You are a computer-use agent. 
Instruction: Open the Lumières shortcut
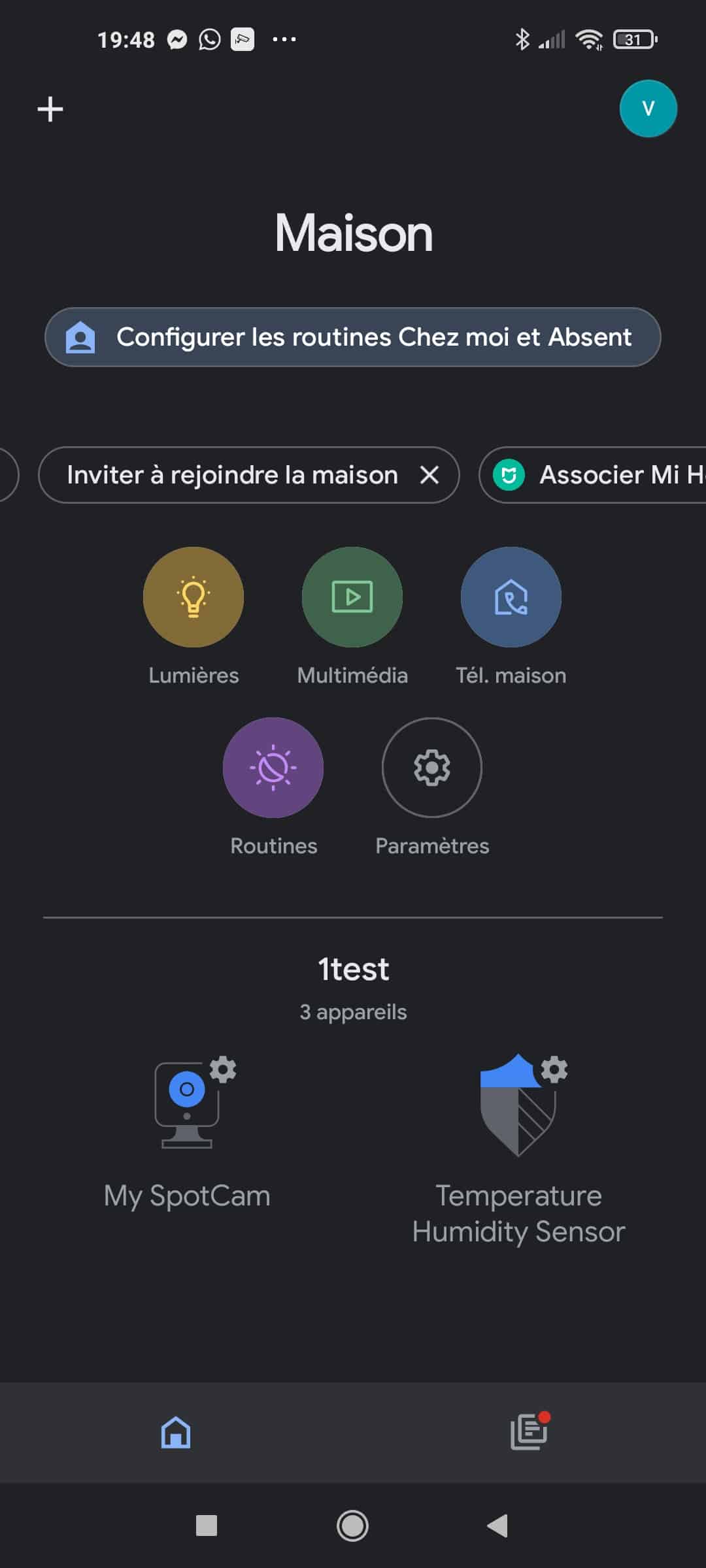pyautogui.click(x=193, y=596)
